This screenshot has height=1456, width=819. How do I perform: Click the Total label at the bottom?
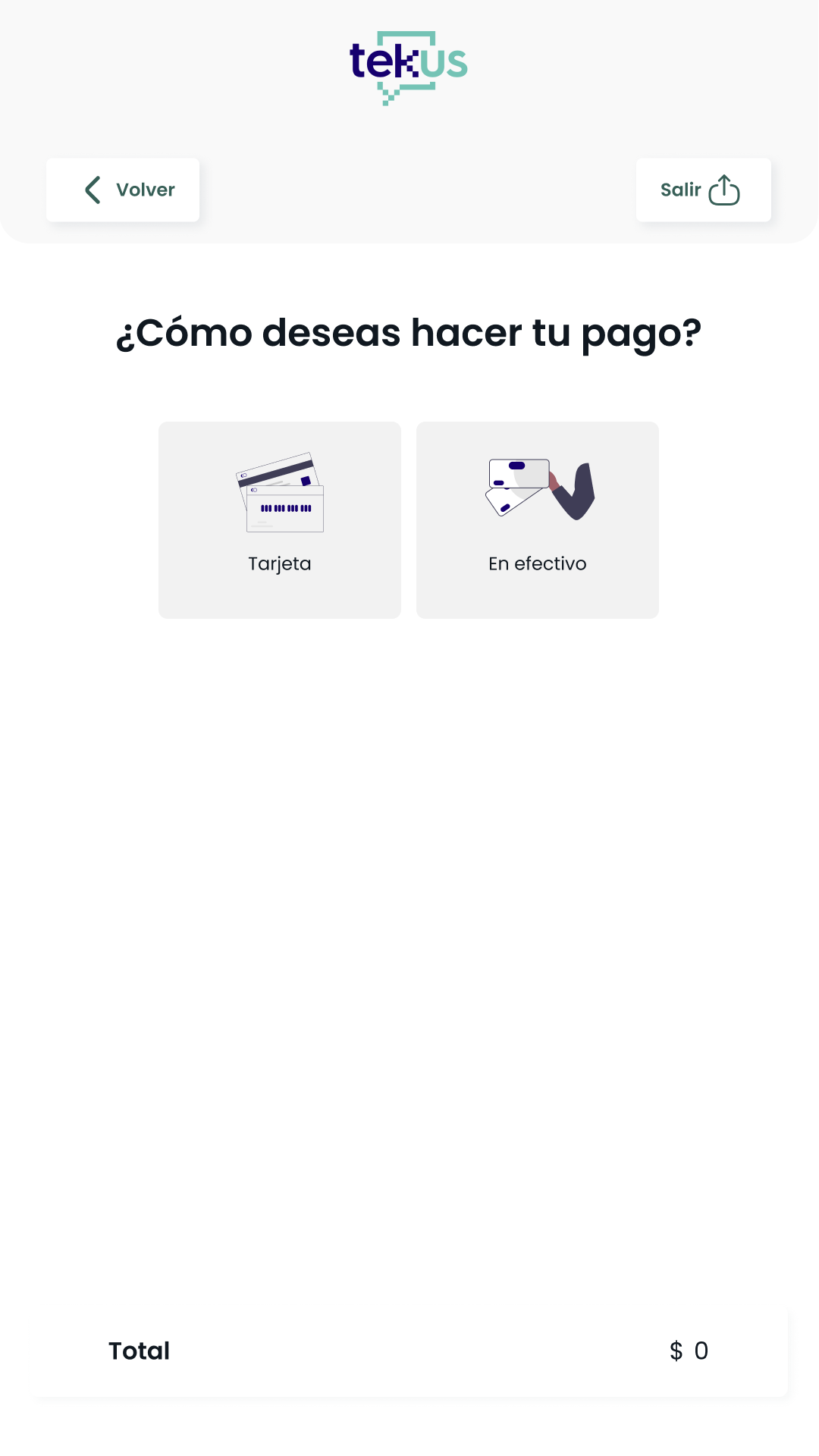139,1351
